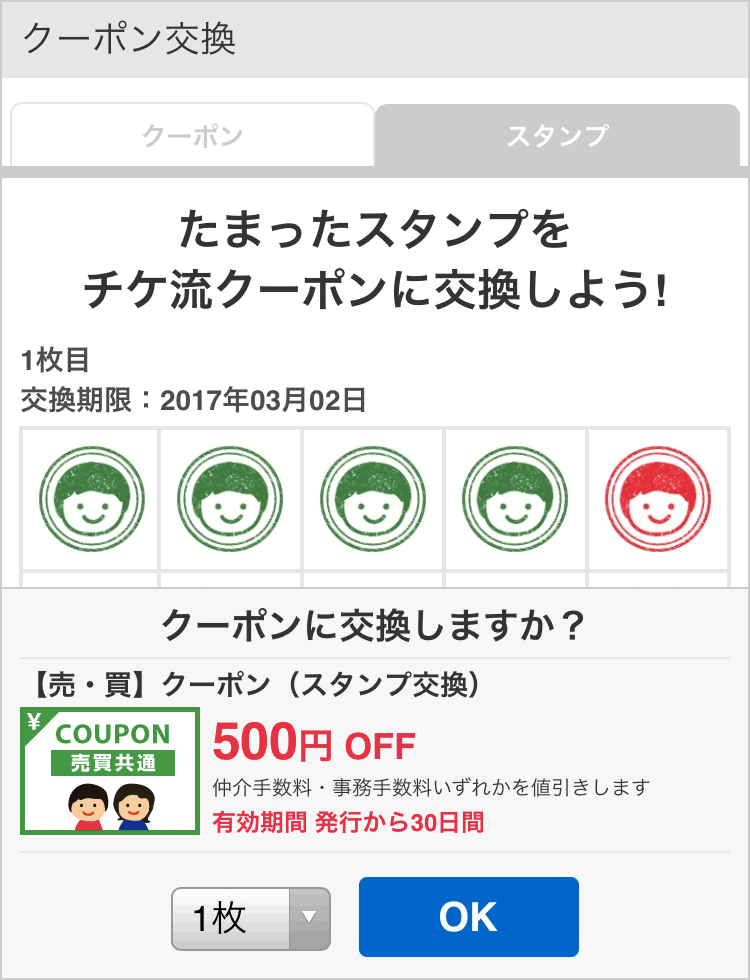Image resolution: width=750 pixels, height=980 pixels.
Task: Switch to the クーポン tab
Action: point(192,135)
